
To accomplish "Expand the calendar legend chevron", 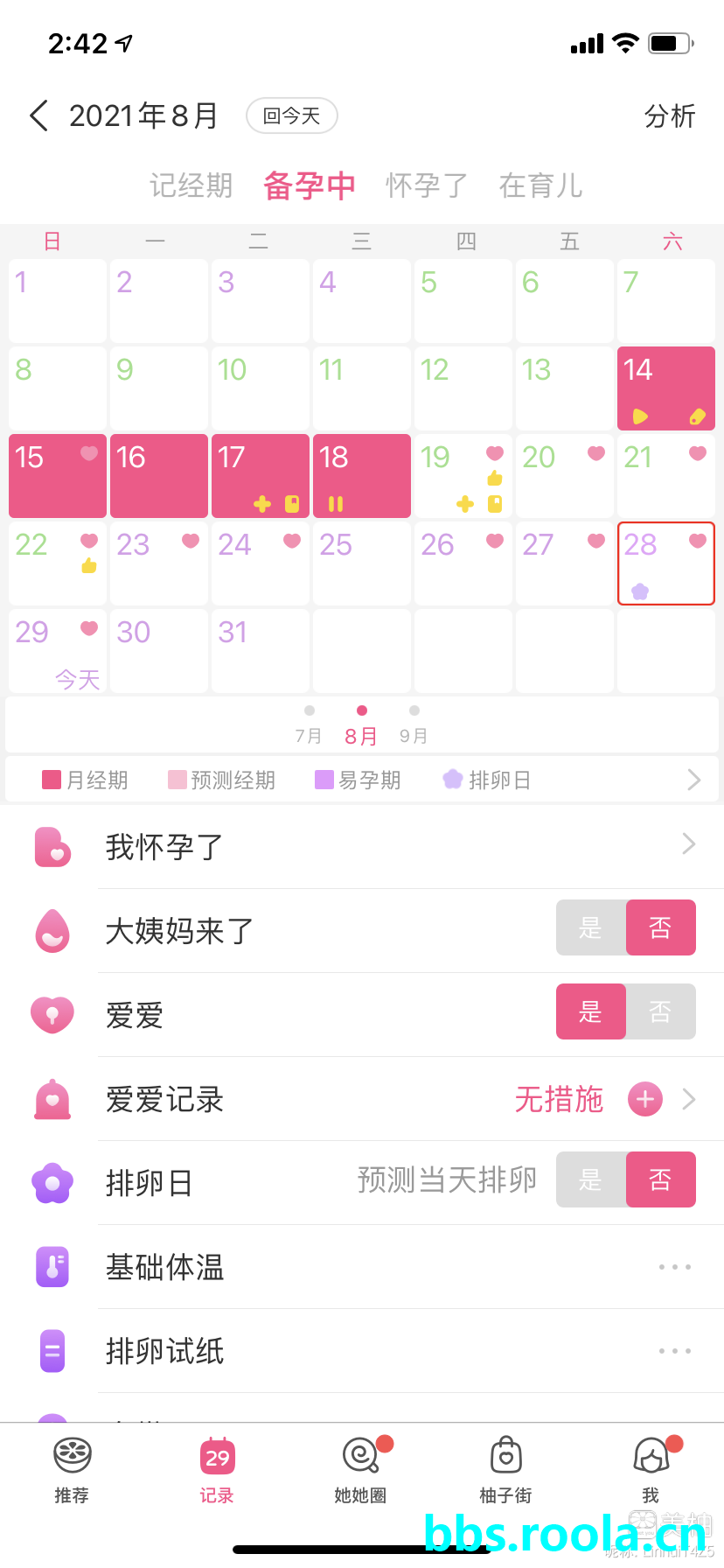I will coord(693,780).
